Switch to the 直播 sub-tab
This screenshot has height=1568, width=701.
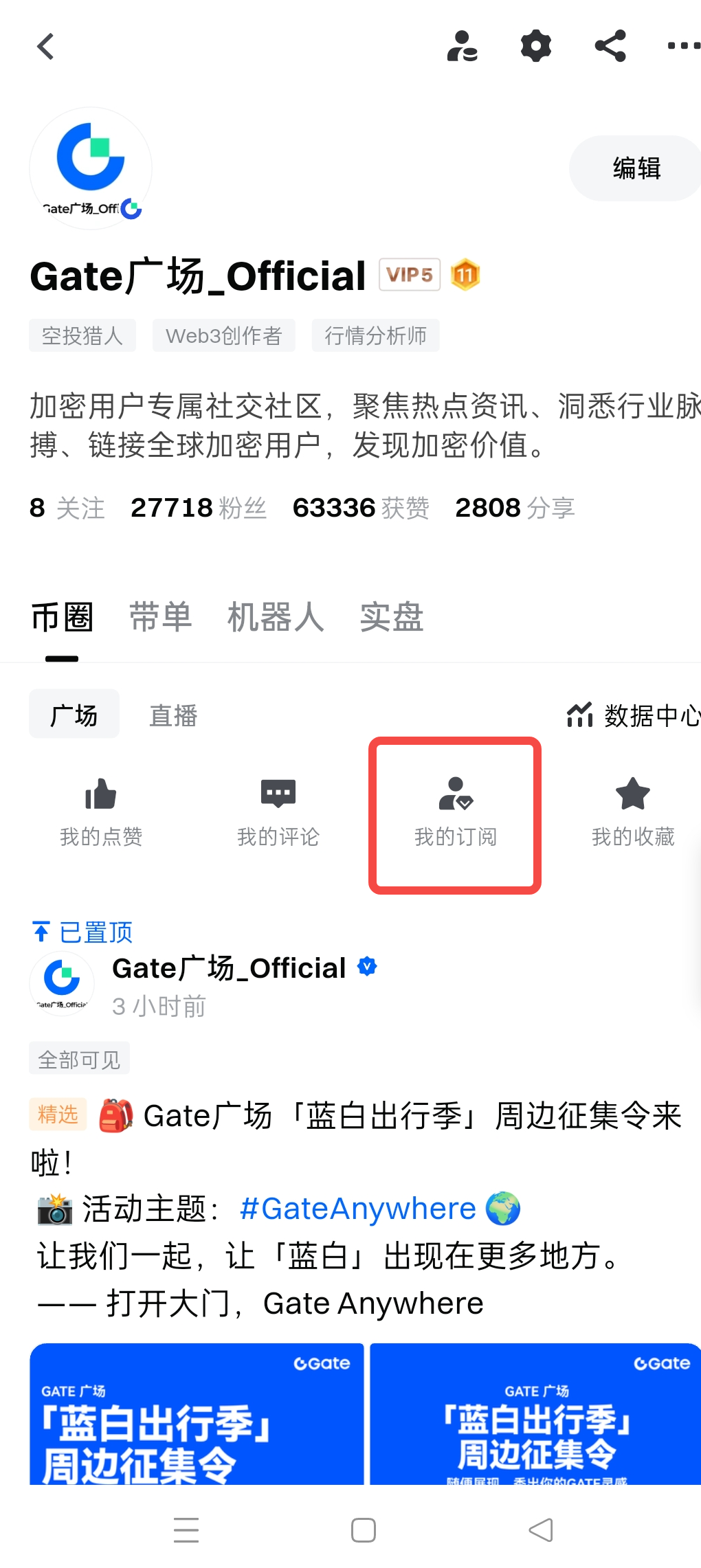[x=173, y=715]
